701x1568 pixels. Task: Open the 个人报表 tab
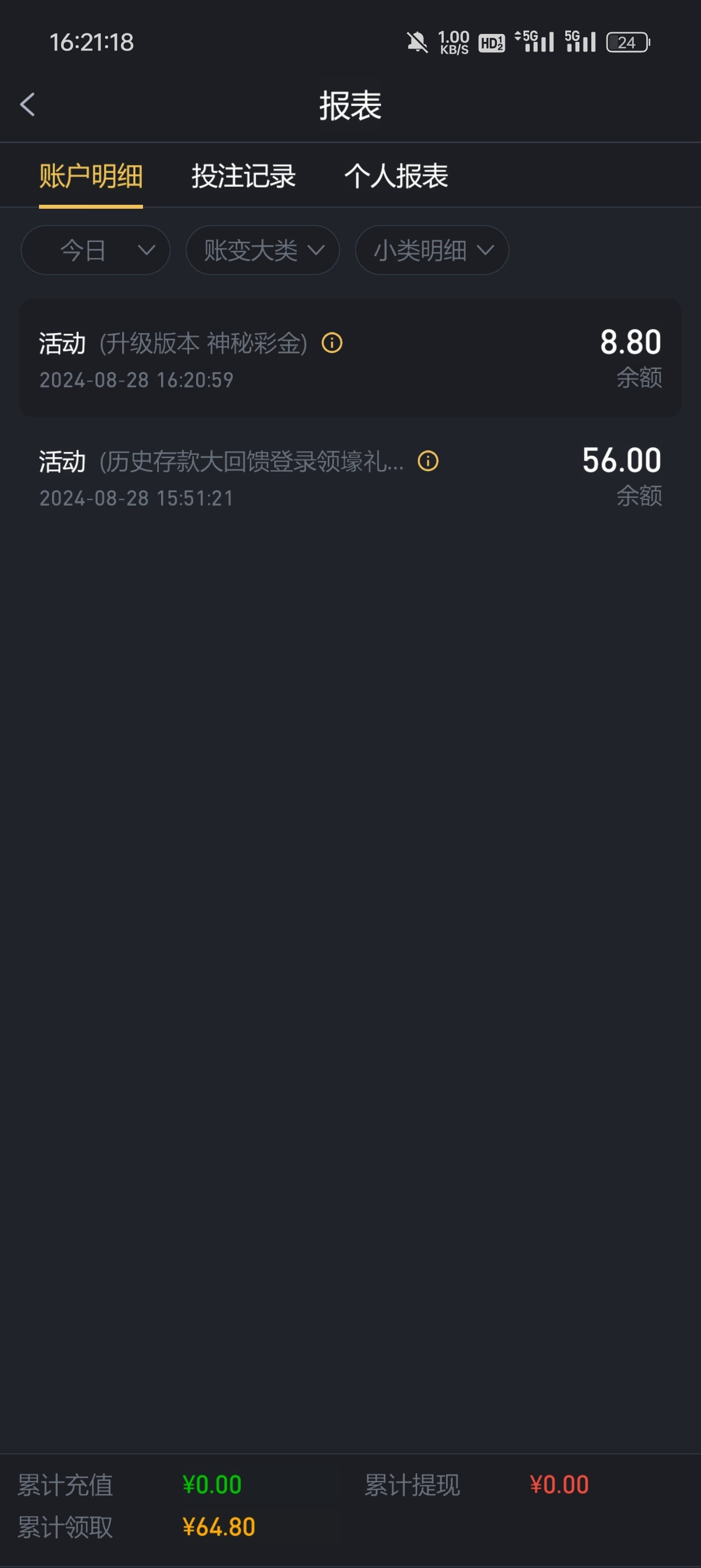pyautogui.click(x=396, y=176)
